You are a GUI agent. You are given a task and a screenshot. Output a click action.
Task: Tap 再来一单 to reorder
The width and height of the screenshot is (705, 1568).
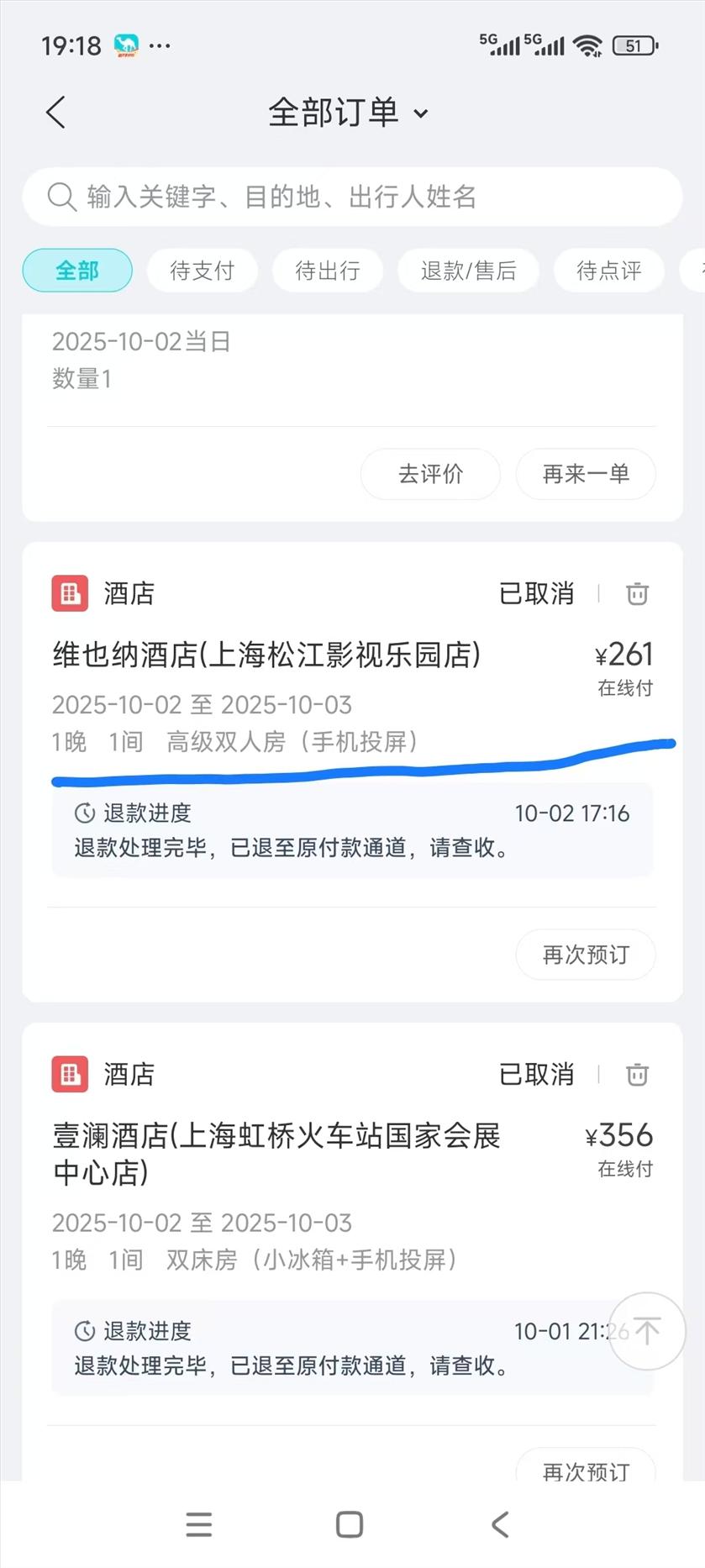coord(586,474)
